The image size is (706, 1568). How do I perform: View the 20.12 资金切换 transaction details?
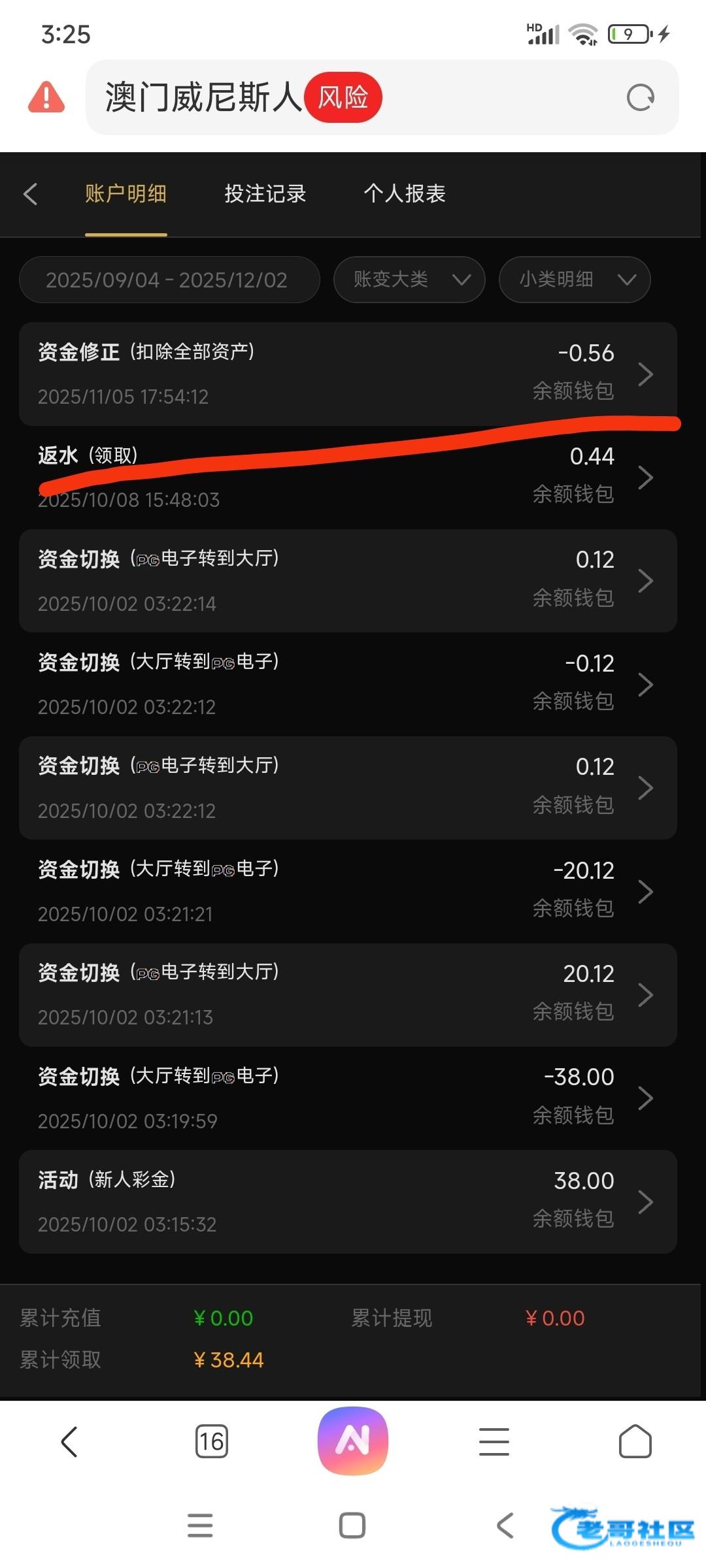click(348, 994)
